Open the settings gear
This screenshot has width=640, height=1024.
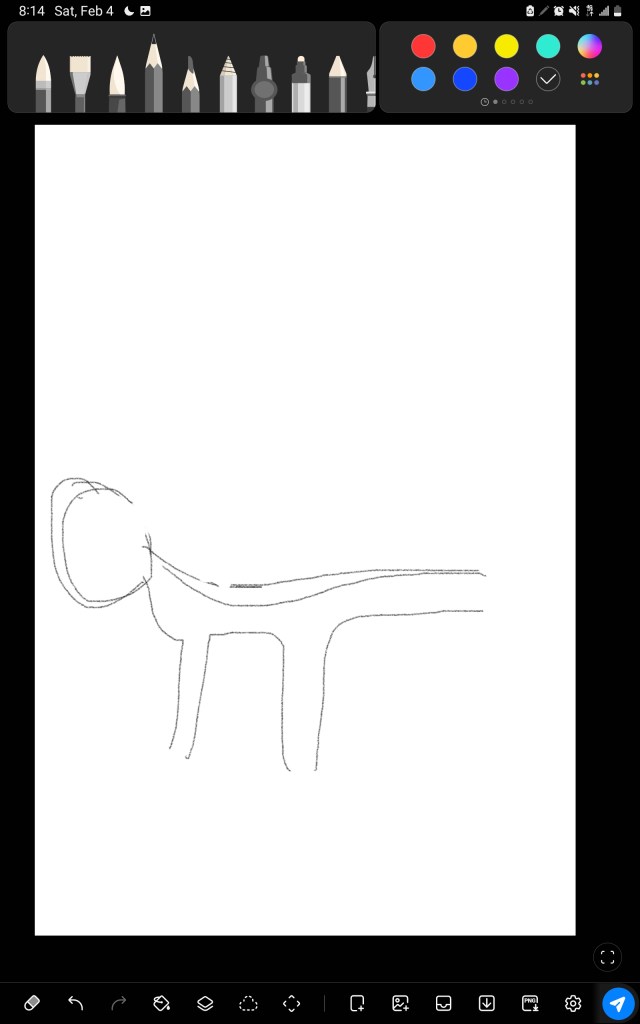tap(573, 1003)
